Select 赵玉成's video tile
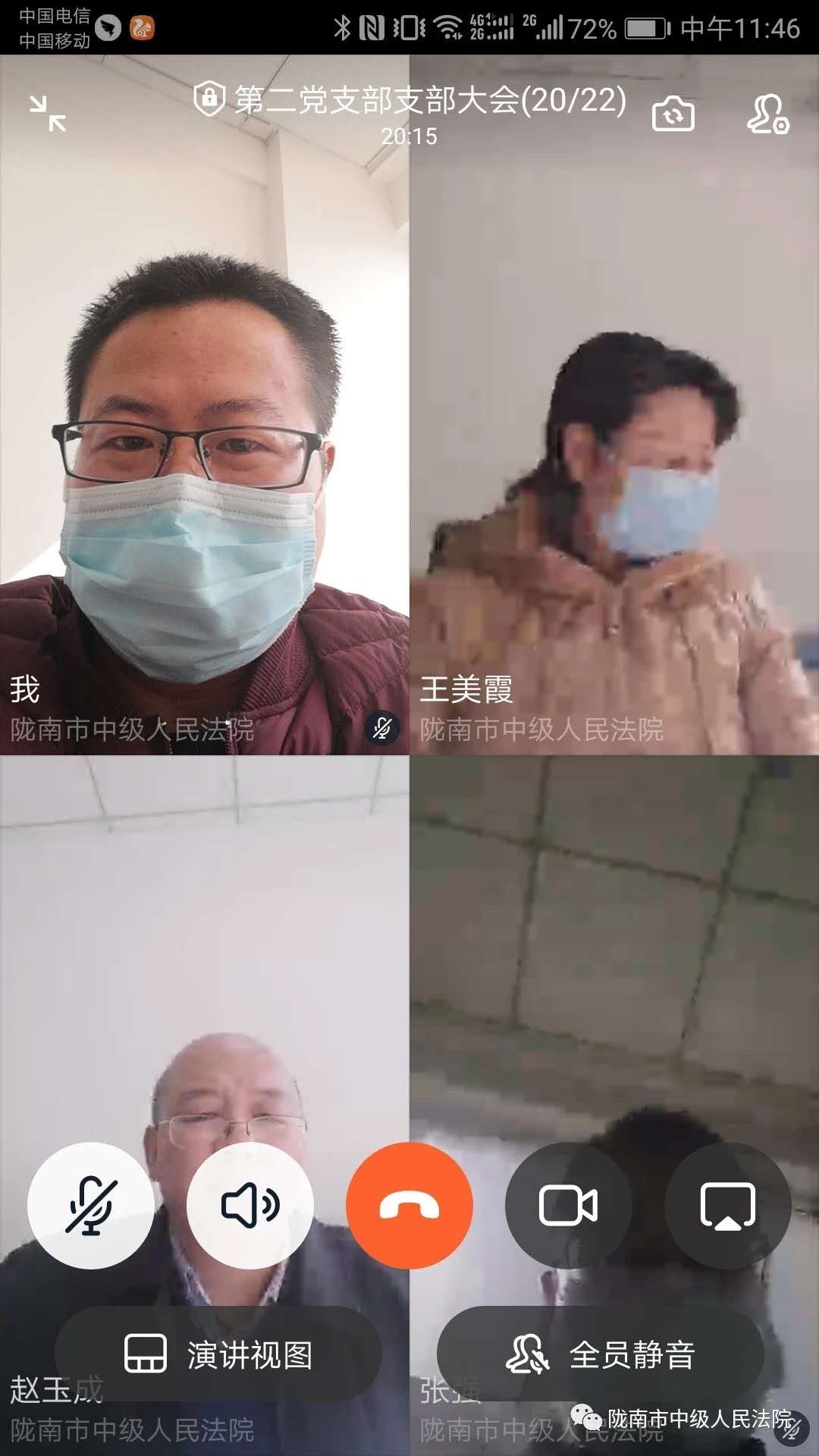The image size is (819, 1456). 205,948
